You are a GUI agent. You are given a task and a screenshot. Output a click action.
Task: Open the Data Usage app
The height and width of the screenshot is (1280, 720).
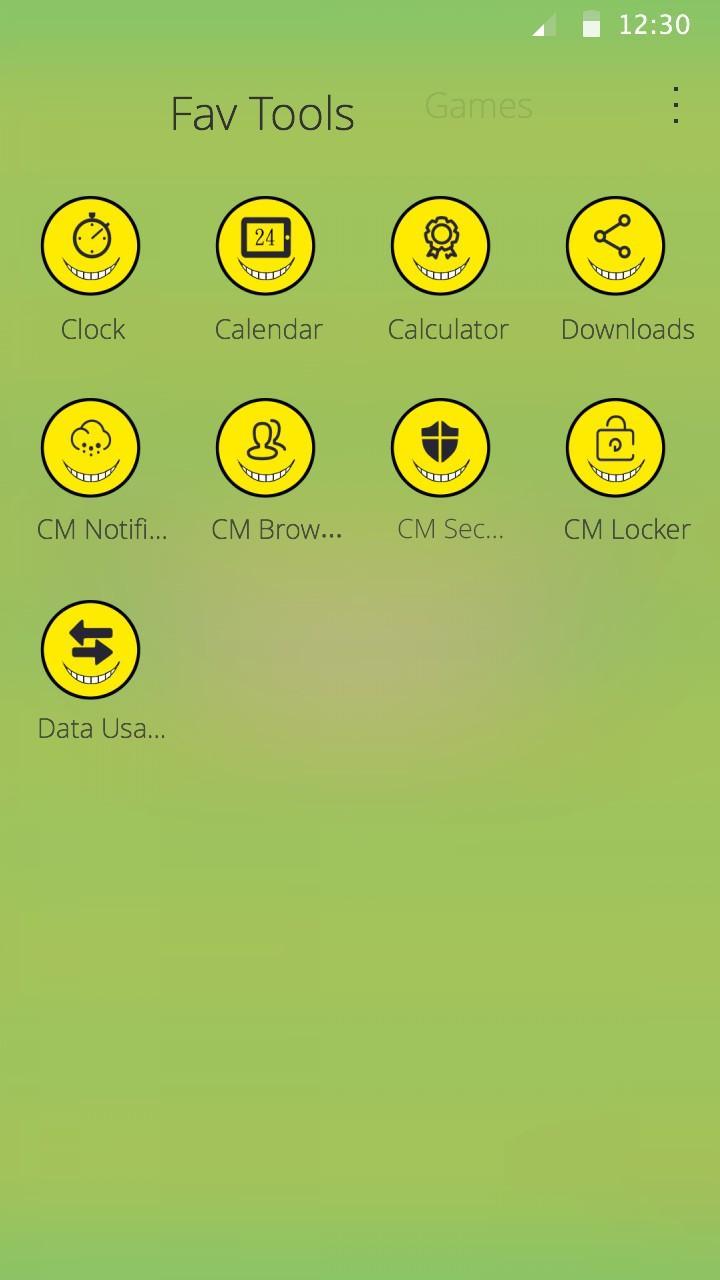point(90,650)
